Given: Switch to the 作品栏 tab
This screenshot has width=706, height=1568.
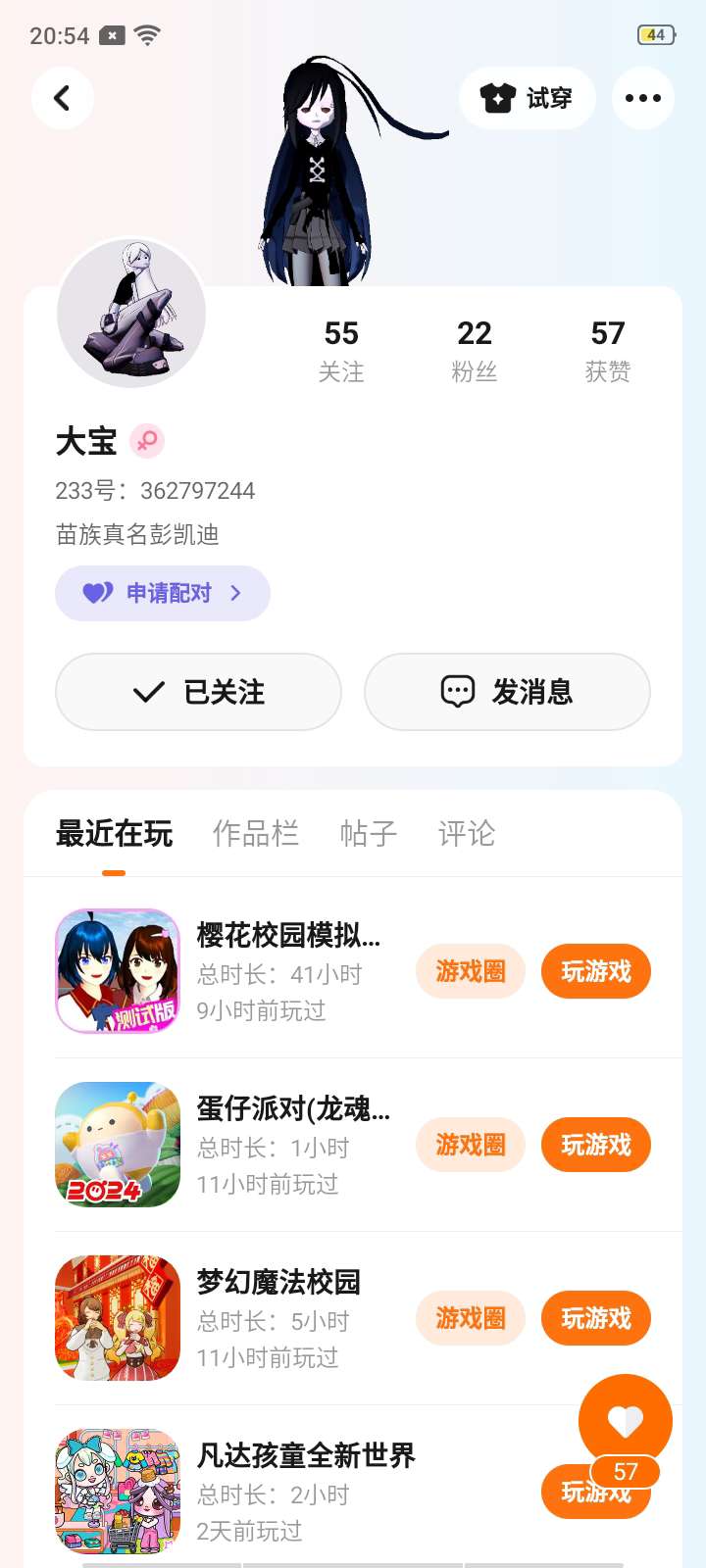Looking at the screenshot, I should coord(255,833).
